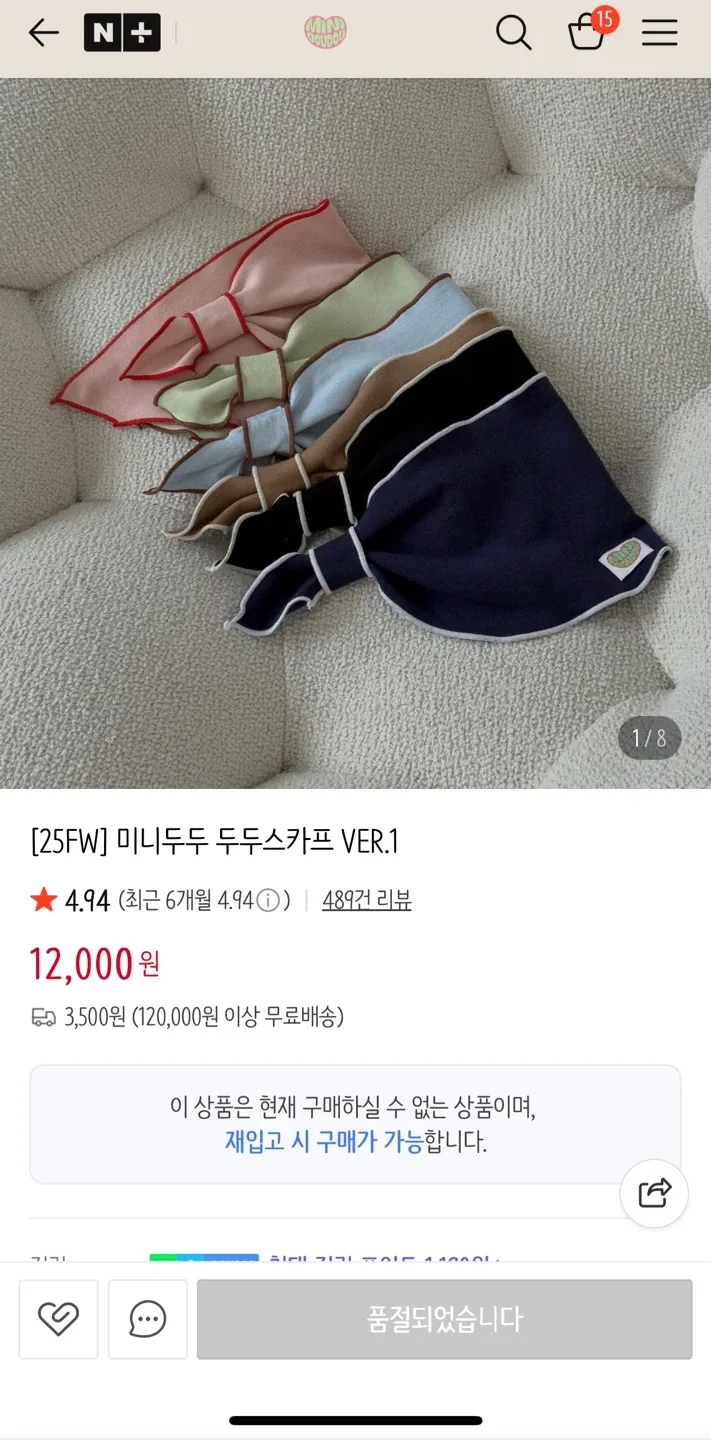Open the chat inquiry button
The image size is (711, 1440).
pos(148,1319)
